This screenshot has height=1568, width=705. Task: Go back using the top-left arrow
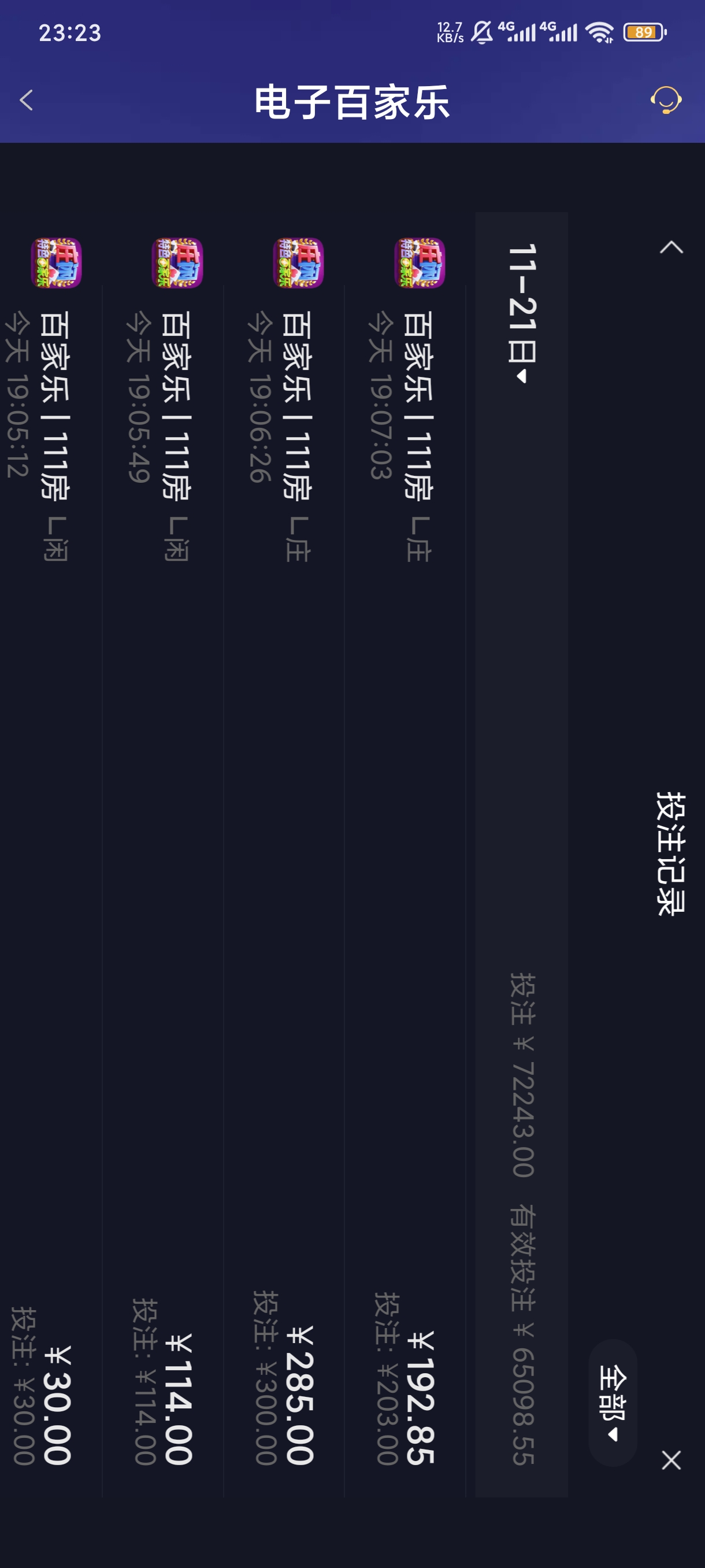(x=26, y=101)
